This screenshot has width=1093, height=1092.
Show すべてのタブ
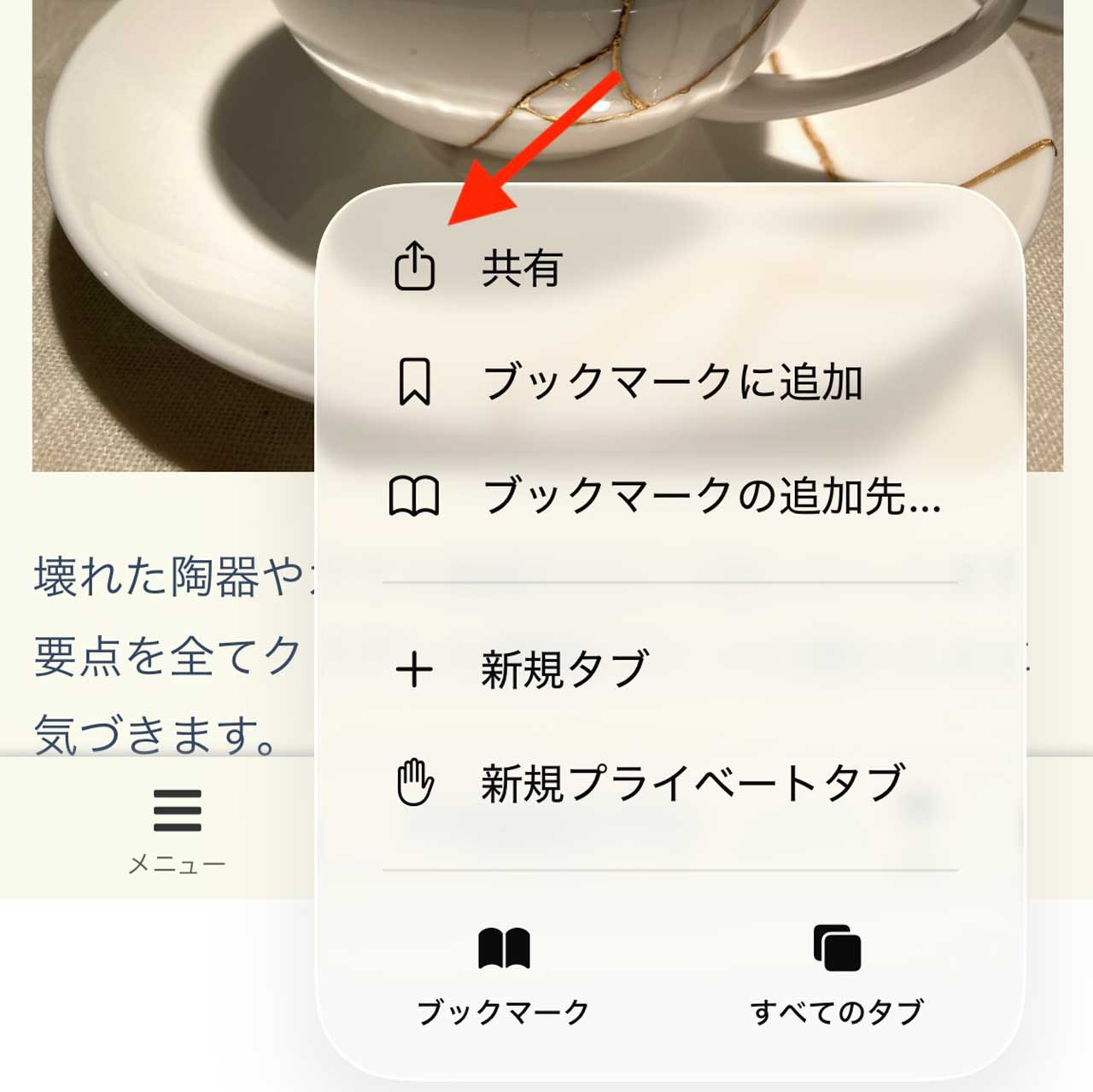coord(837,973)
